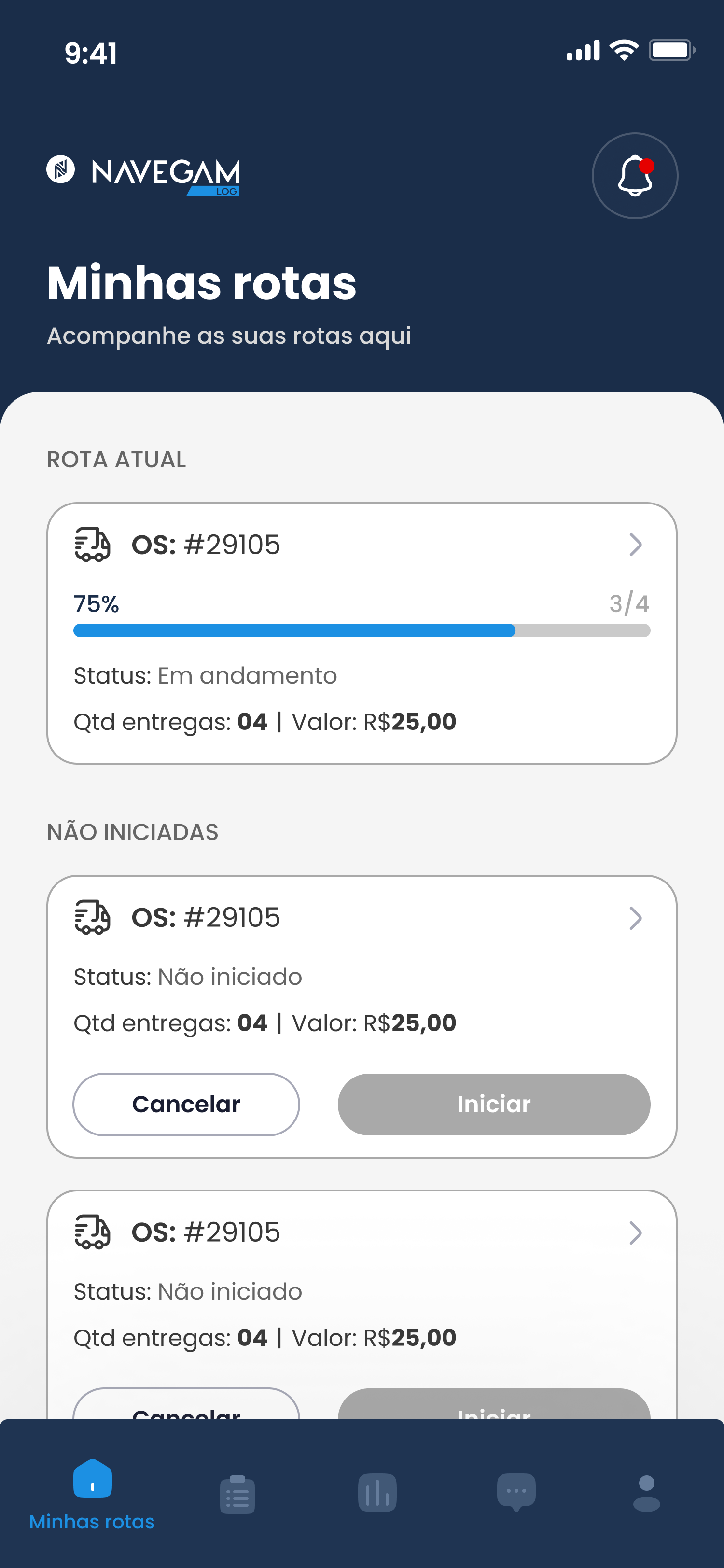Open first não iniciada route with its chevron
The height and width of the screenshot is (1568, 724).
pyautogui.click(x=635, y=917)
